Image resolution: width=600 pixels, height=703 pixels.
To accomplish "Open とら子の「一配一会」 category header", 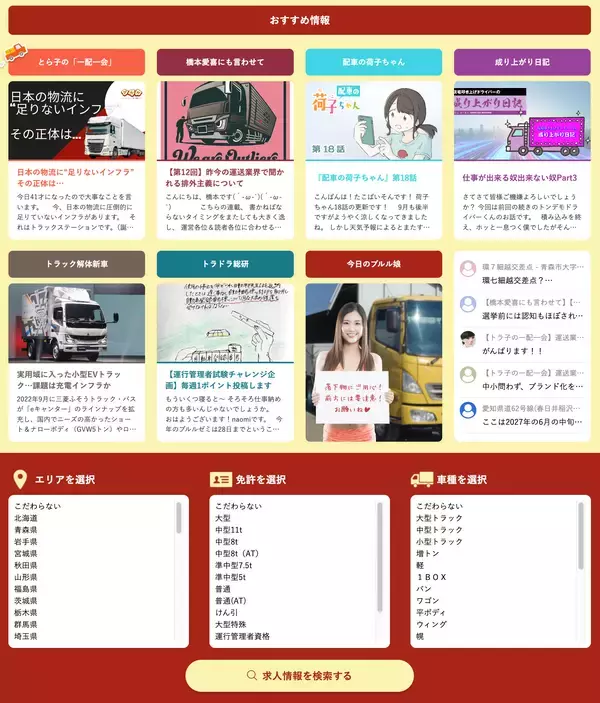I will tap(77, 62).
